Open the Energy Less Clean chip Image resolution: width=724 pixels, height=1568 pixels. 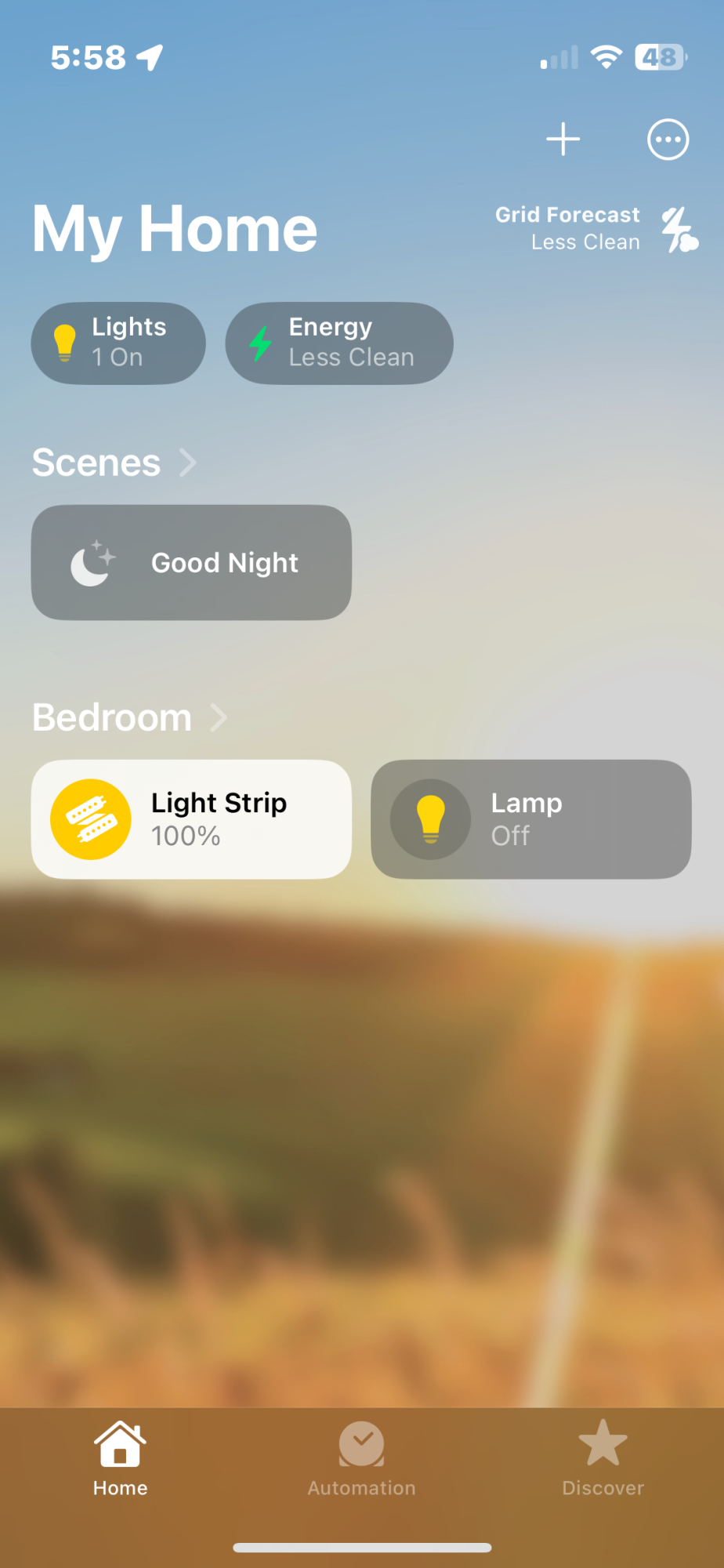pyautogui.click(x=338, y=343)
